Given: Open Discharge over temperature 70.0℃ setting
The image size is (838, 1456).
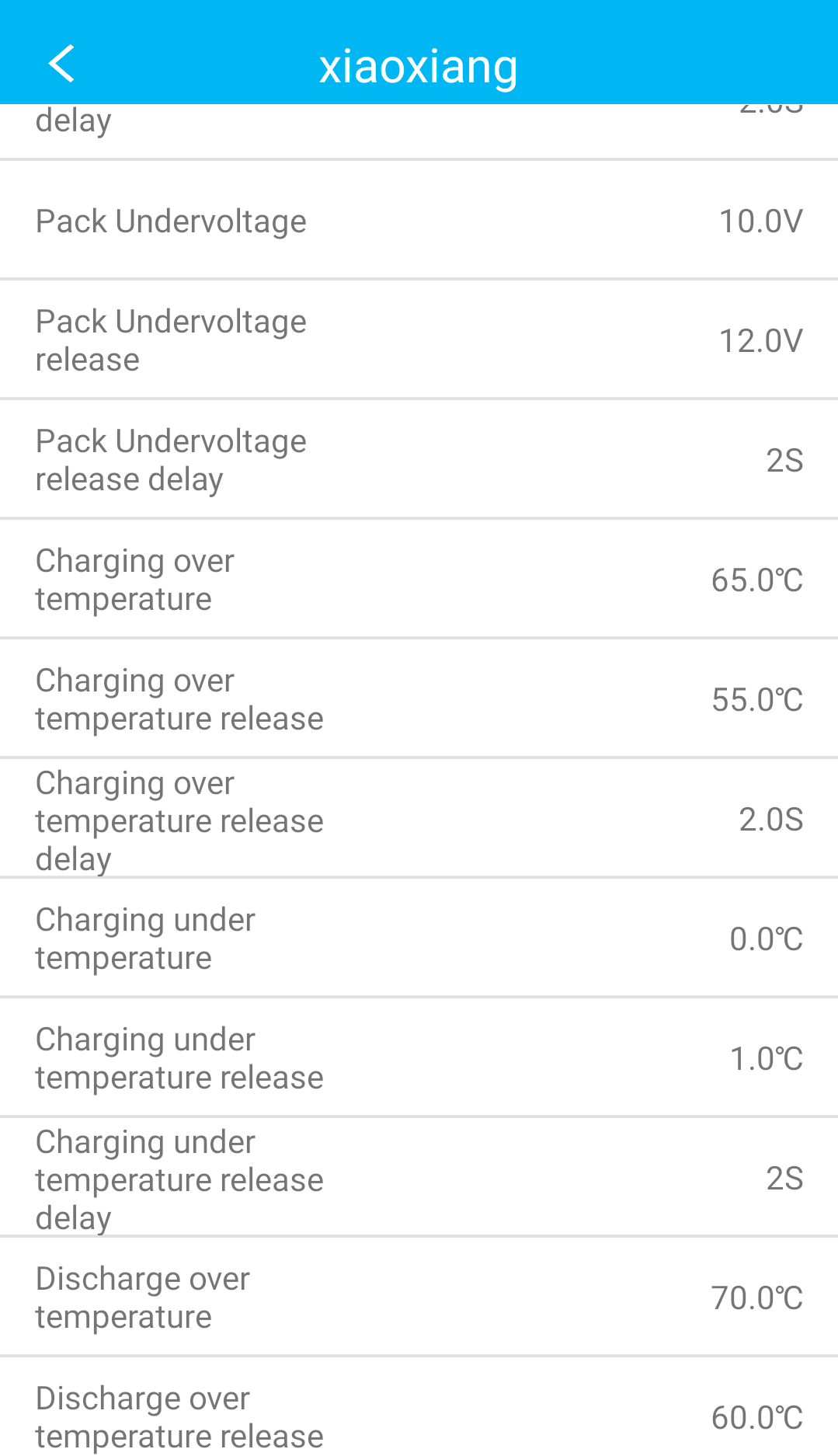Looking at the screenshot, I should pyautogui.click(x=419, y=1298).
